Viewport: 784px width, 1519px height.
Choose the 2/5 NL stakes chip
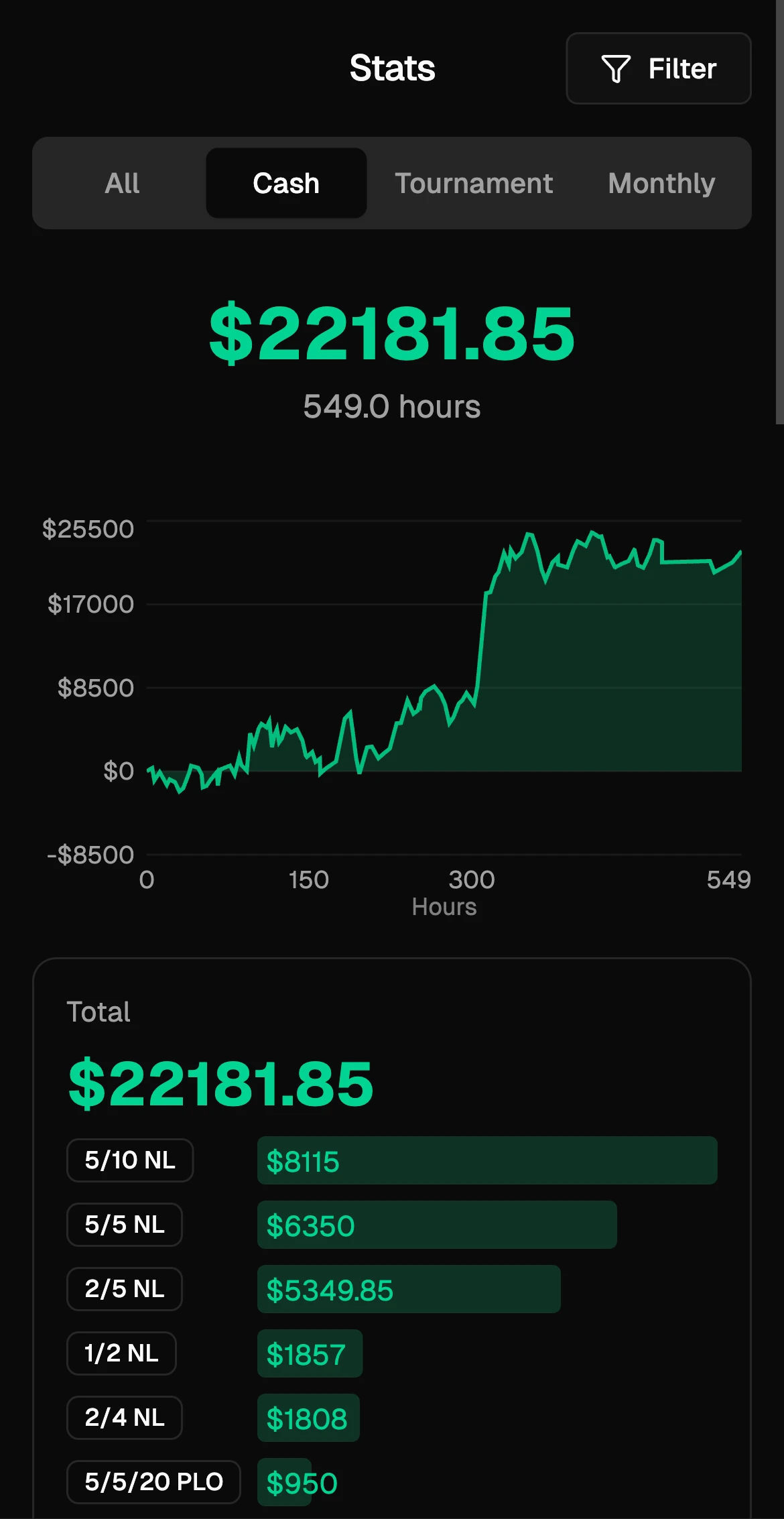[125, 1289]
